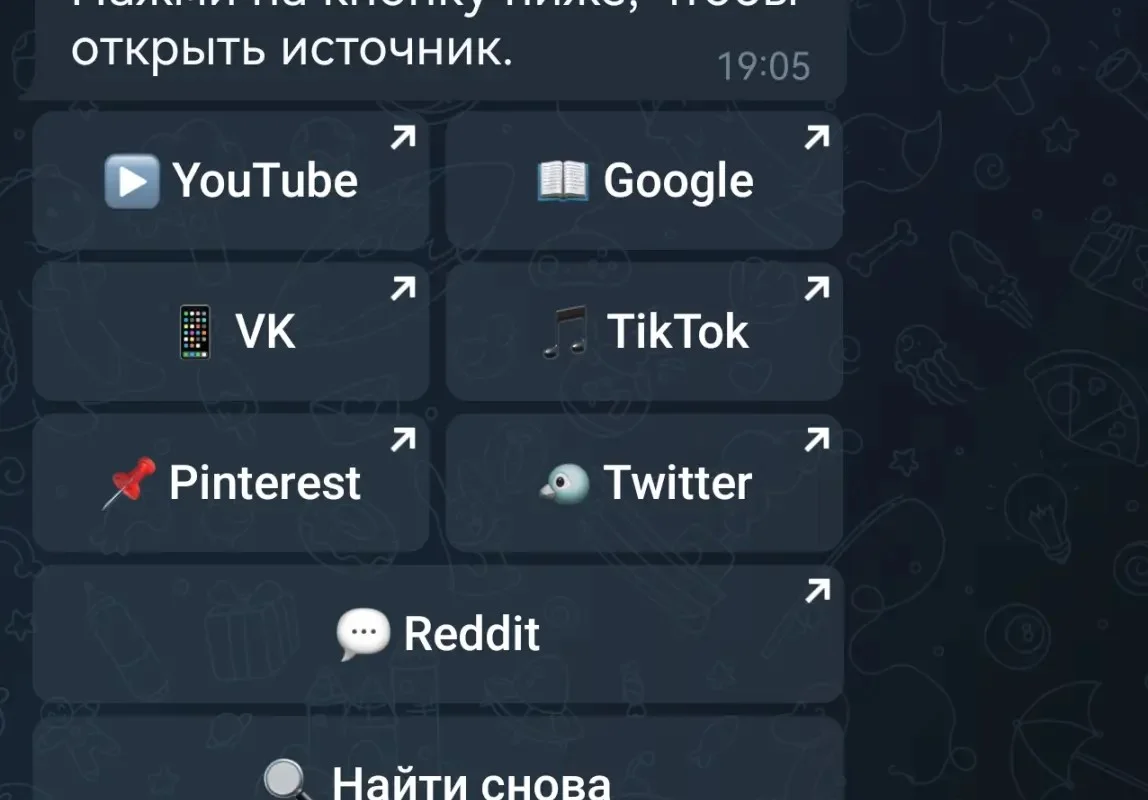
Task: Tap the Найти снова button
Action: 438,758
